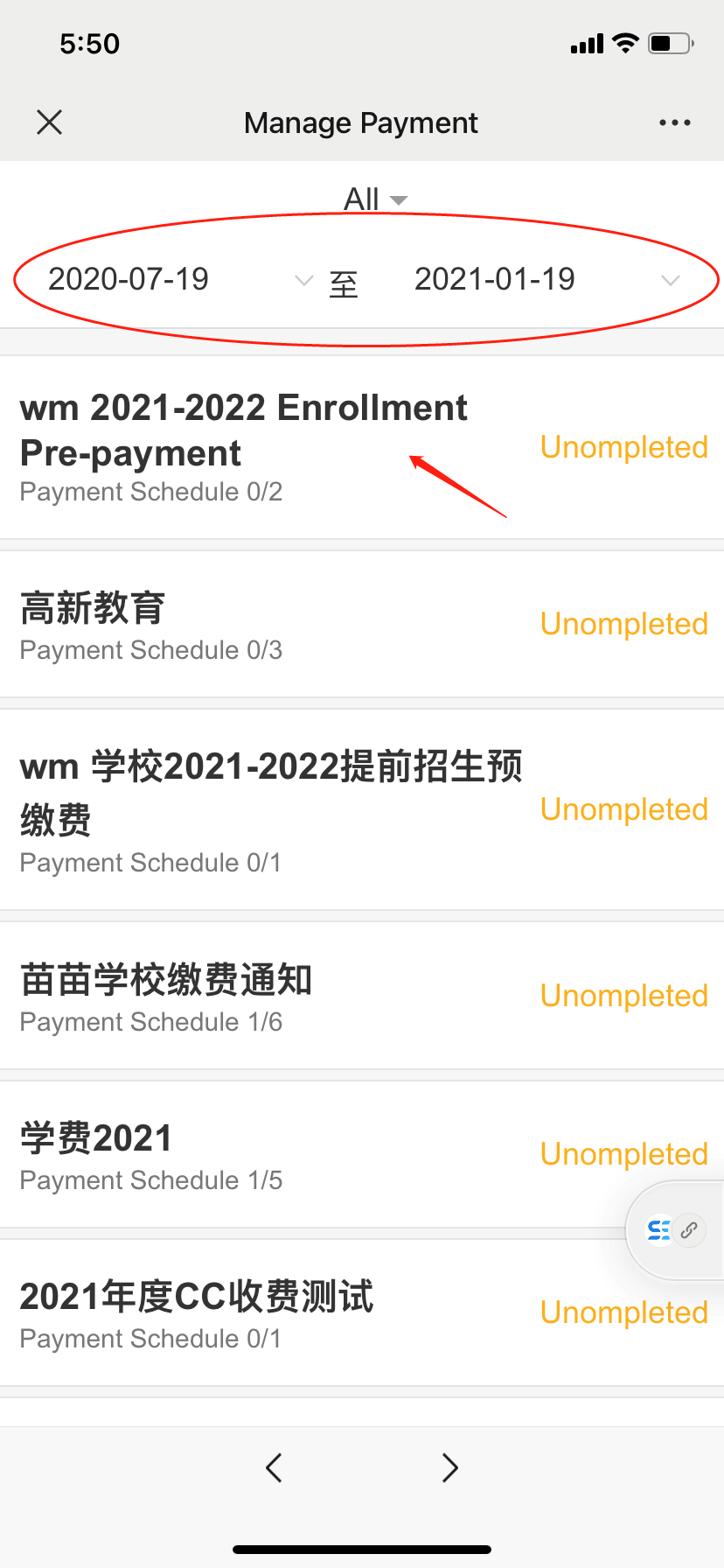Image resolution: width=724 pixels, height=1568 pixels.
Task: Select the 学费2021 payment entry
Action: click(x=262, y=1155)
